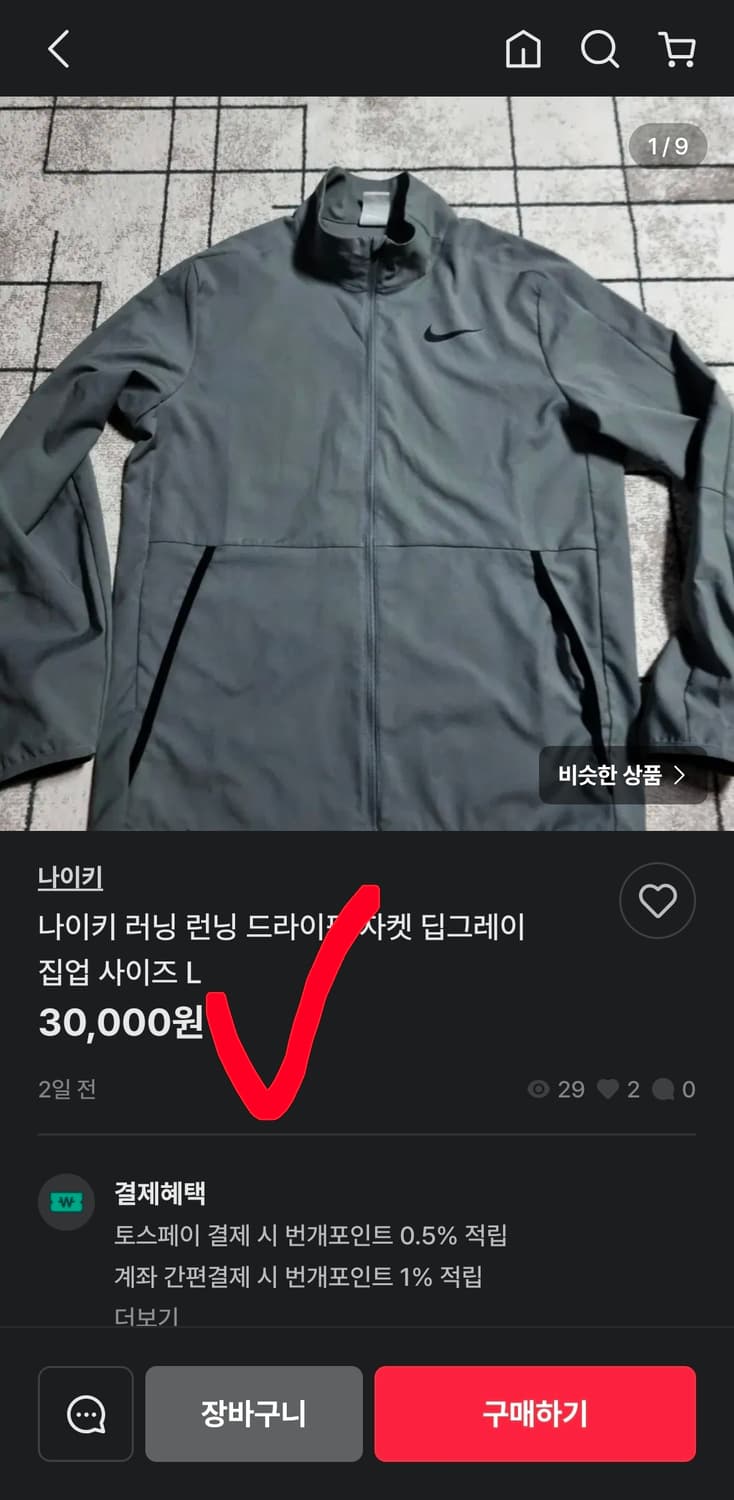Tap the back arrow at top left
This screenshot has height=1500, width=734.
point(58,48)
